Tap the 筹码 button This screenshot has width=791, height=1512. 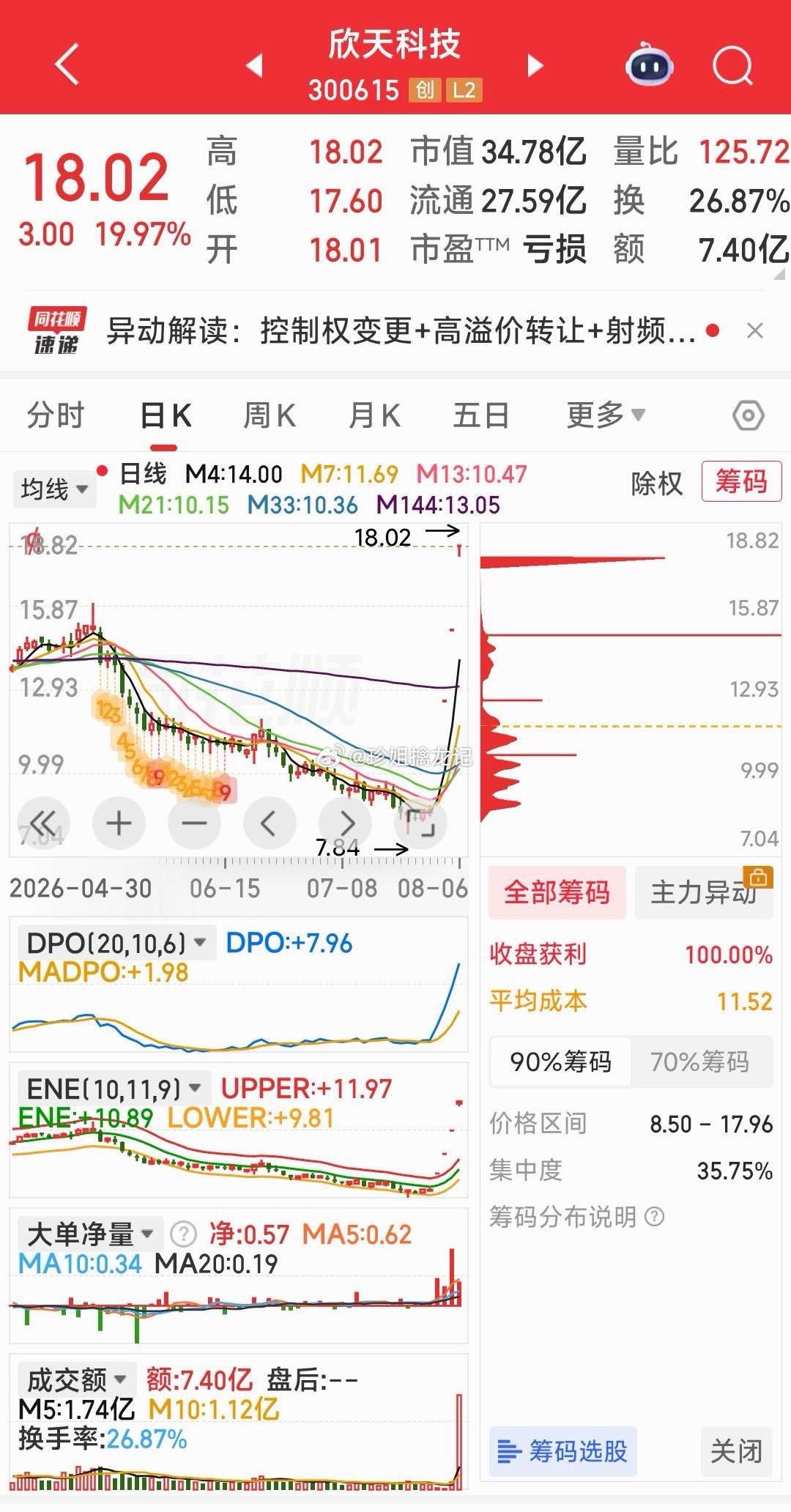click(741, 481)
